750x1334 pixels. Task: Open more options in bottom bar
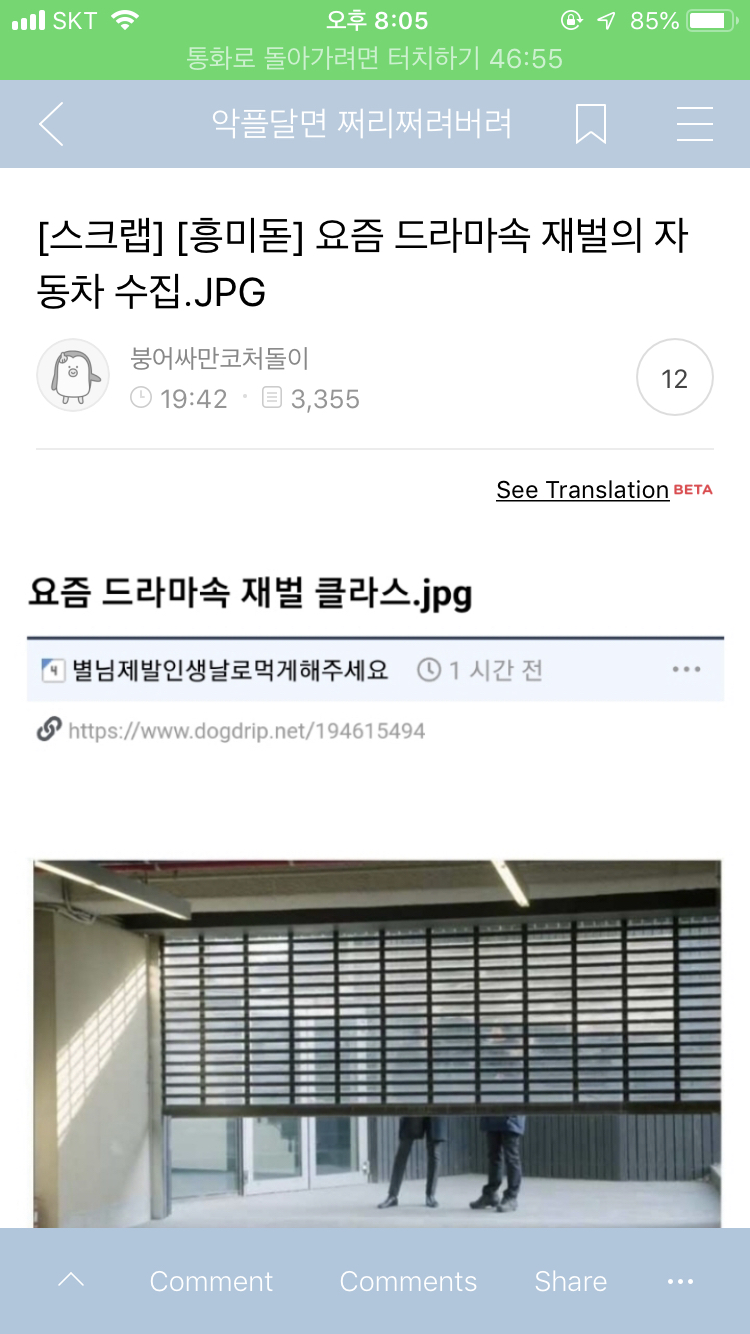680,1282
